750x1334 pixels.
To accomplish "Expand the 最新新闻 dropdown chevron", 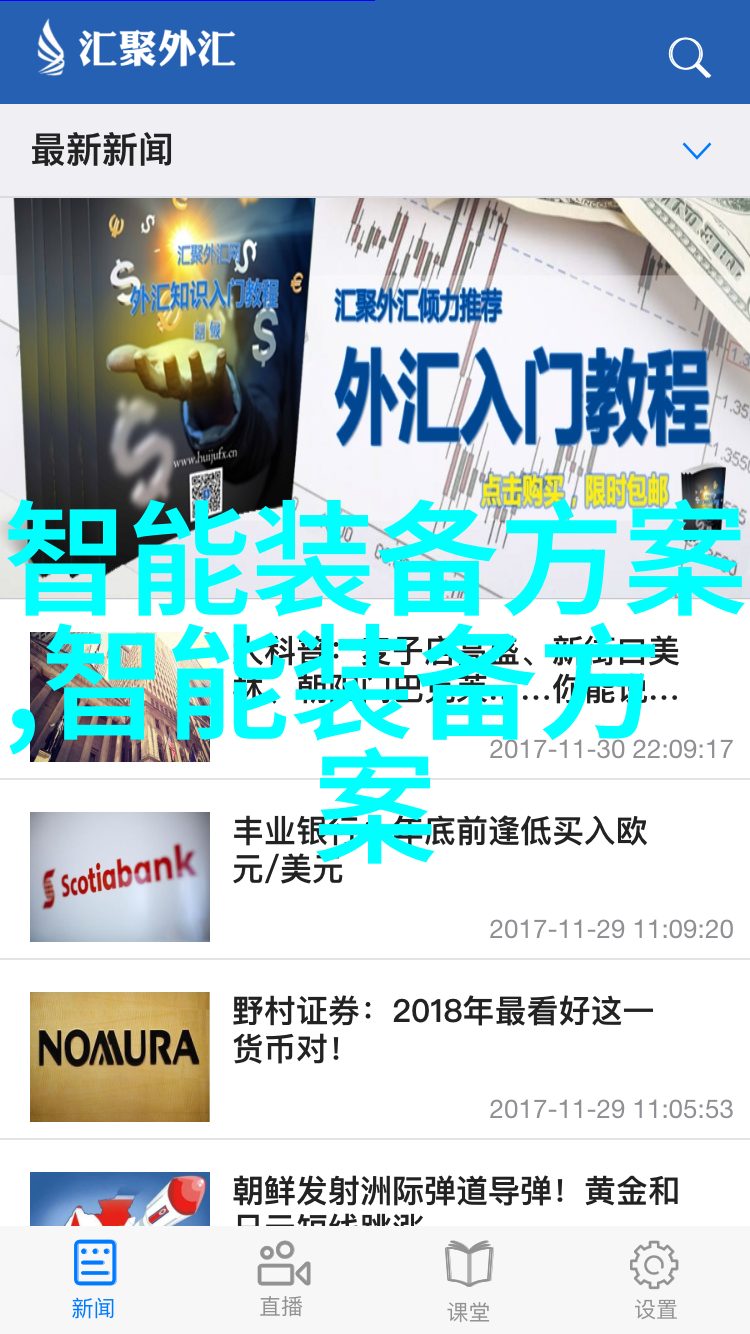I will pyautogui.click(x=696, y=151).
